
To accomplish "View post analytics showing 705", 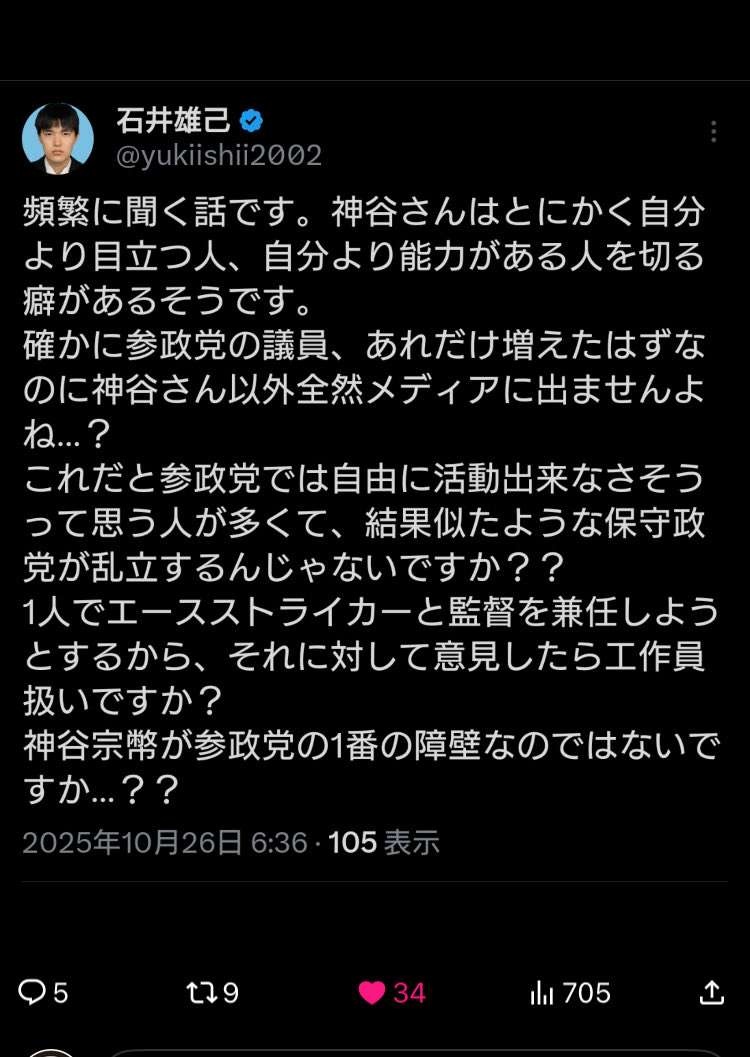I will [543, 992].
